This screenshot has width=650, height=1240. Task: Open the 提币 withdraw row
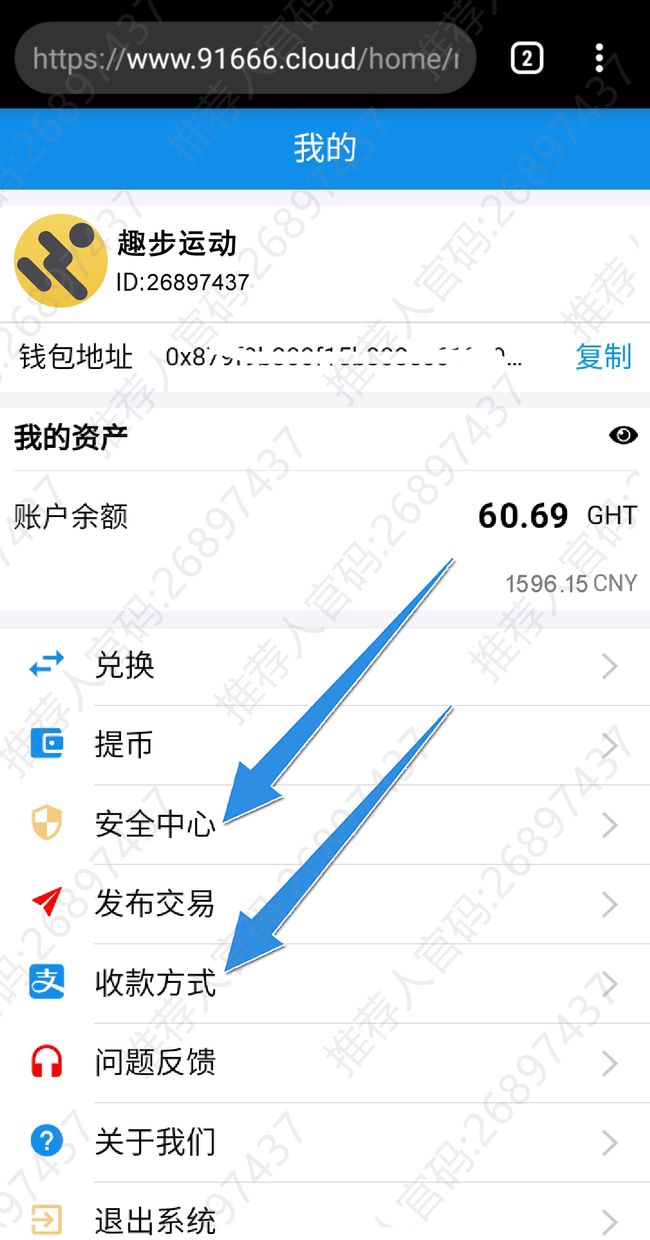pyautogui.click(x=325, y=745)
